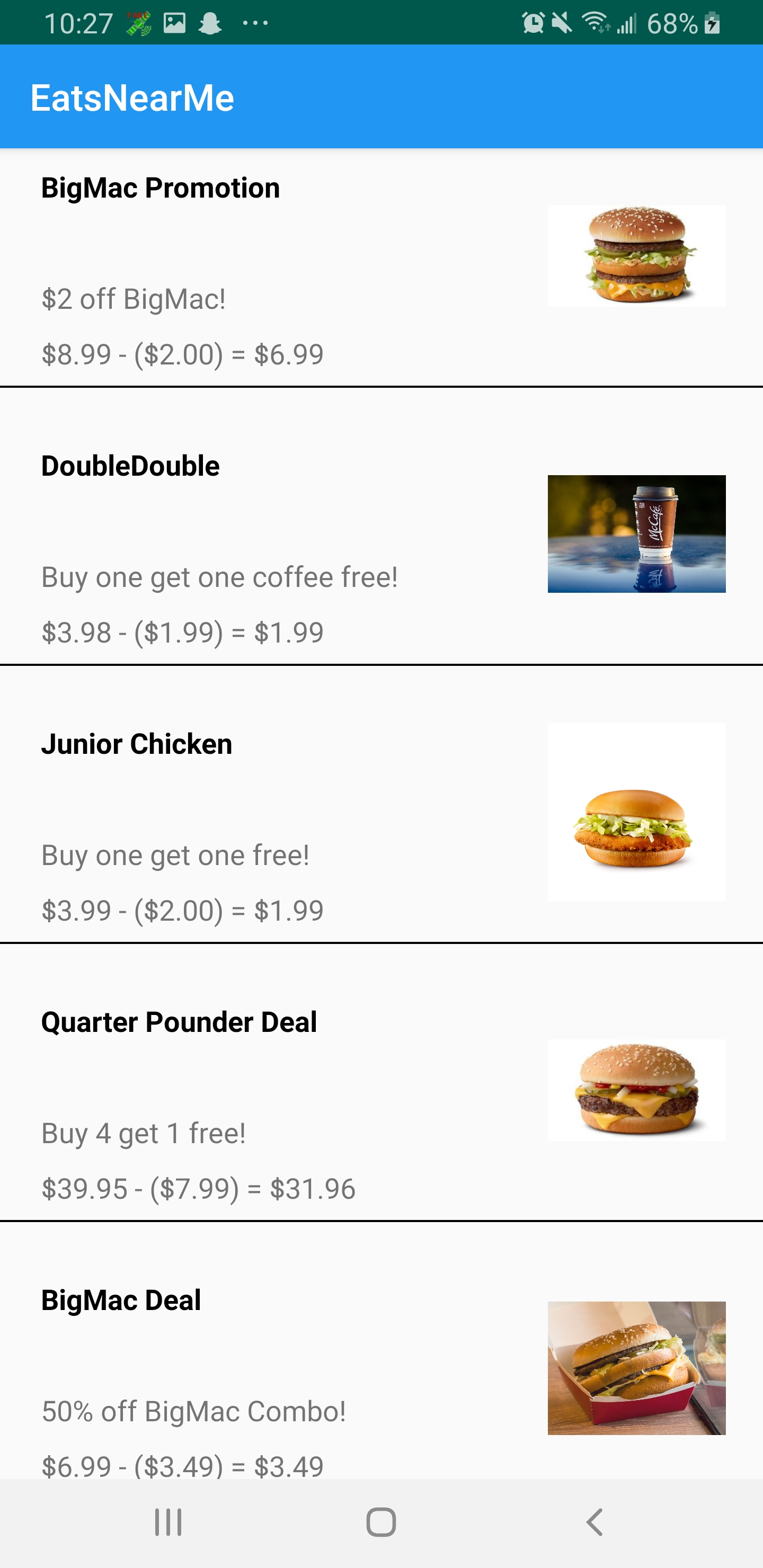Go back using the system back button
Image resolution: width=763 pixels, height=1568 pixels.
[595, 1522]
